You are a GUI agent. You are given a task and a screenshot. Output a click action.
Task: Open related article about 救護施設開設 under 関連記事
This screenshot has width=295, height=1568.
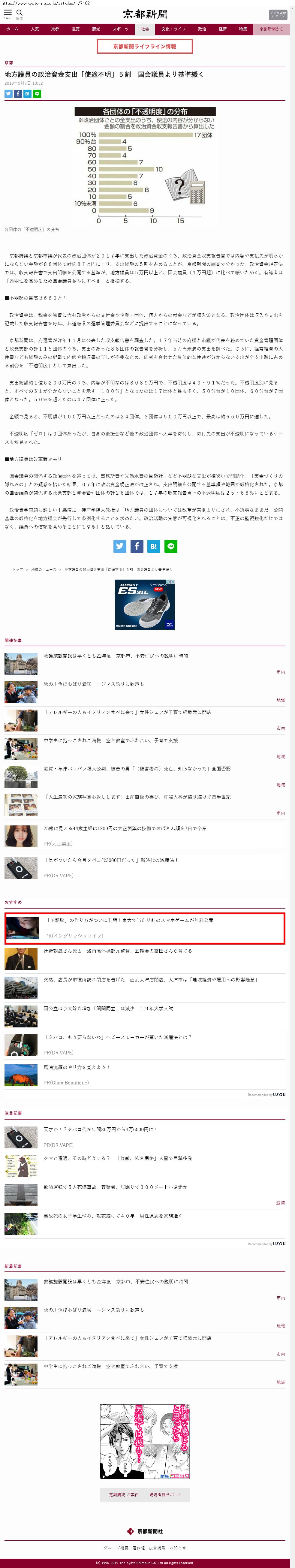point(116,656)
